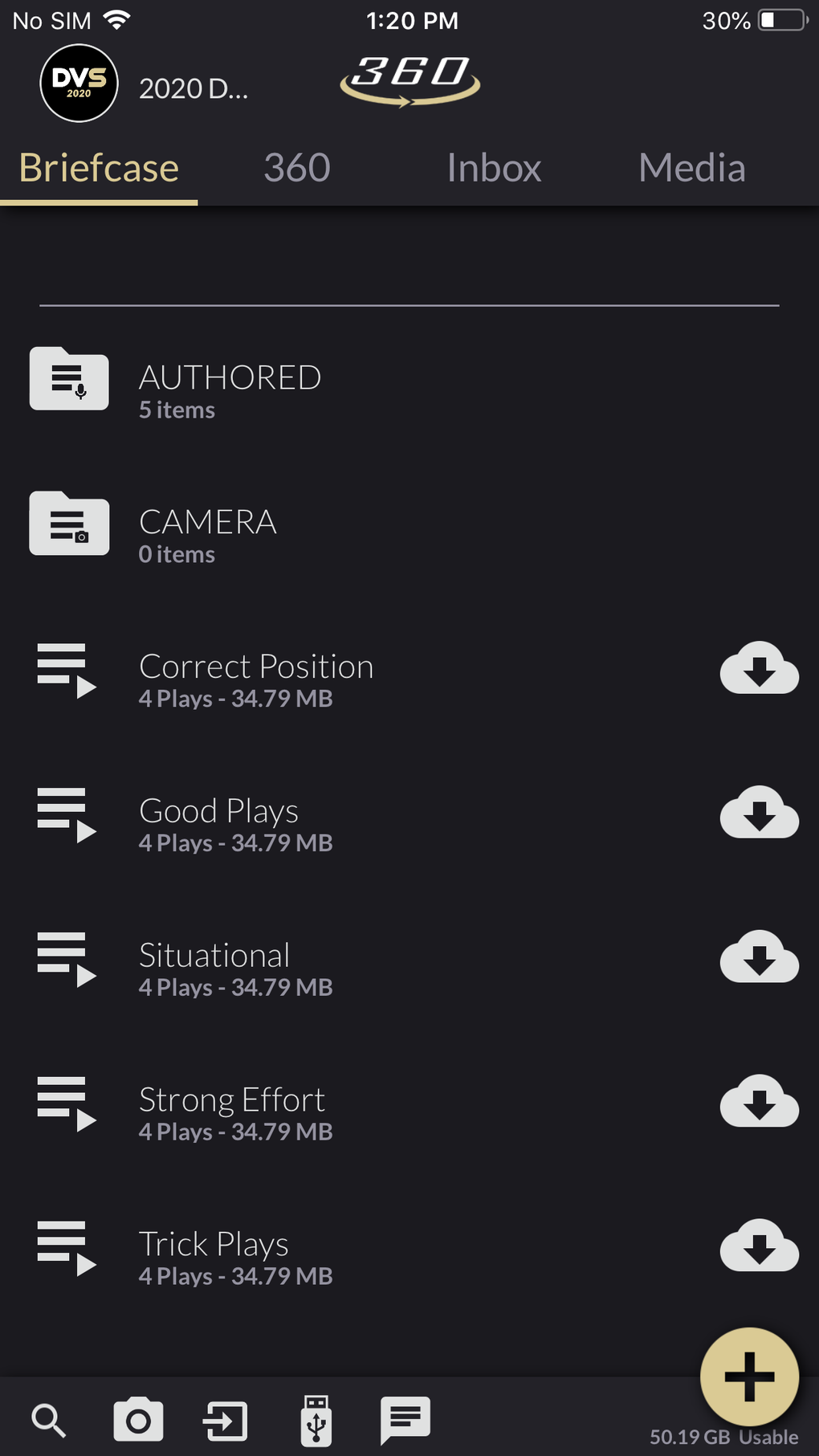Open the Media tab

click(x=691, y=168)
